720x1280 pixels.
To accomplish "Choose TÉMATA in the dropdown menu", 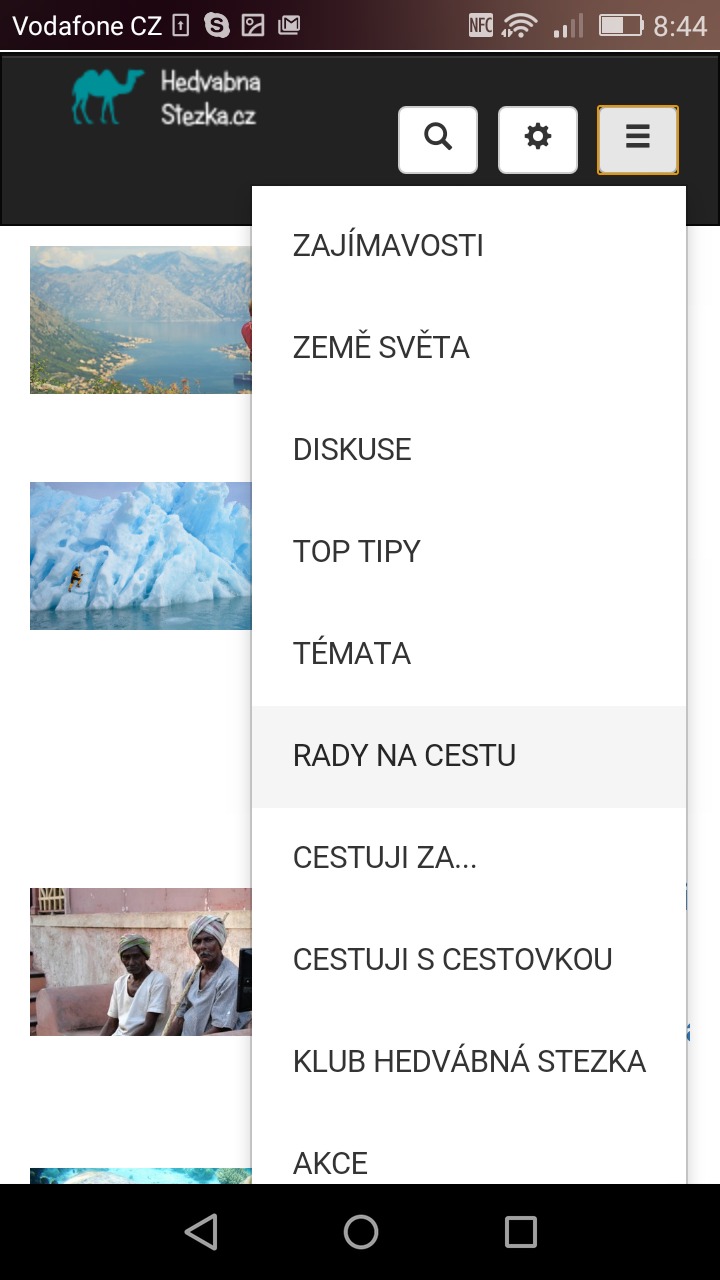I will pos(352,654).
